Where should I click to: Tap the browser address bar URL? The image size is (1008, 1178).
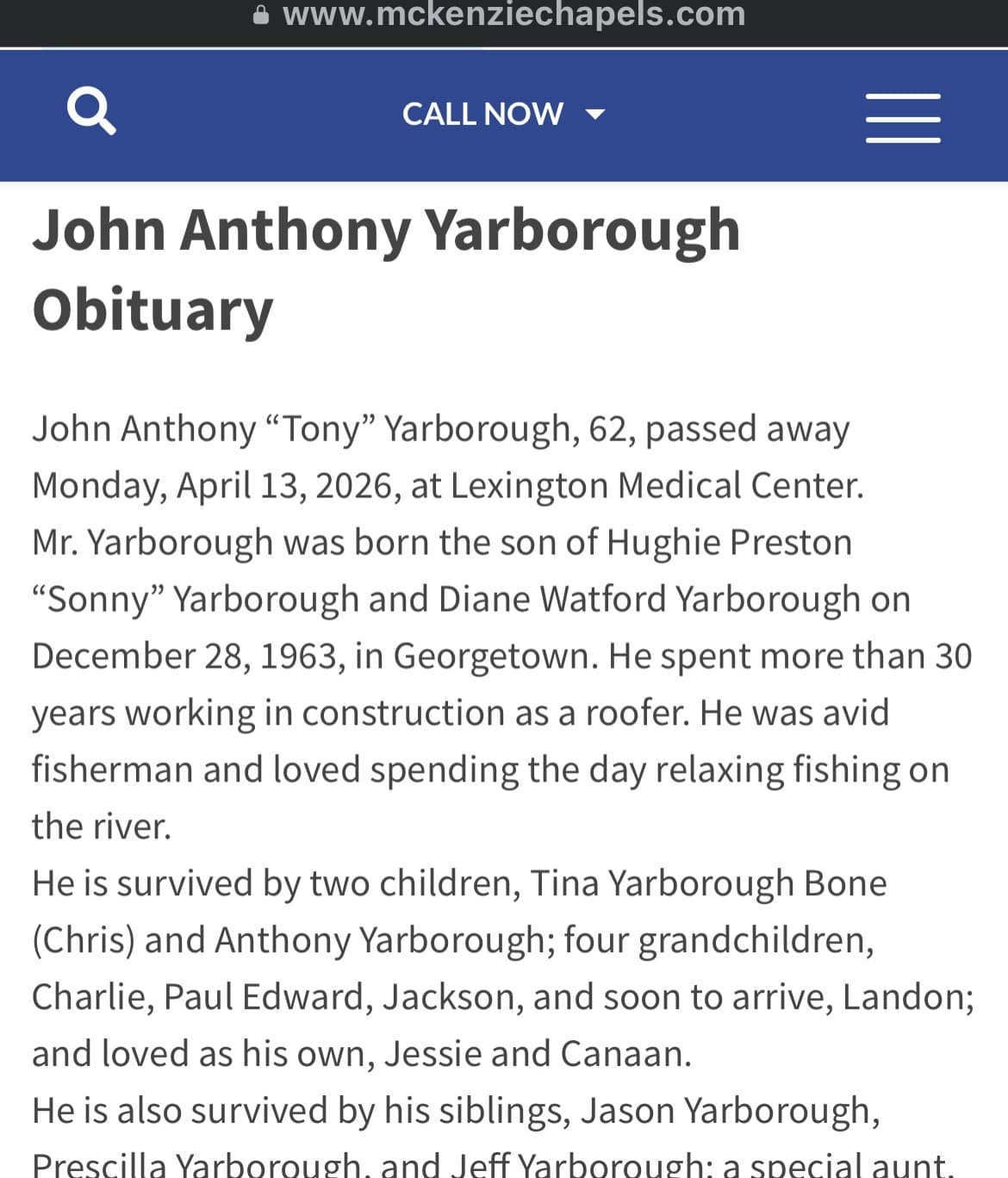pos(513,15)
